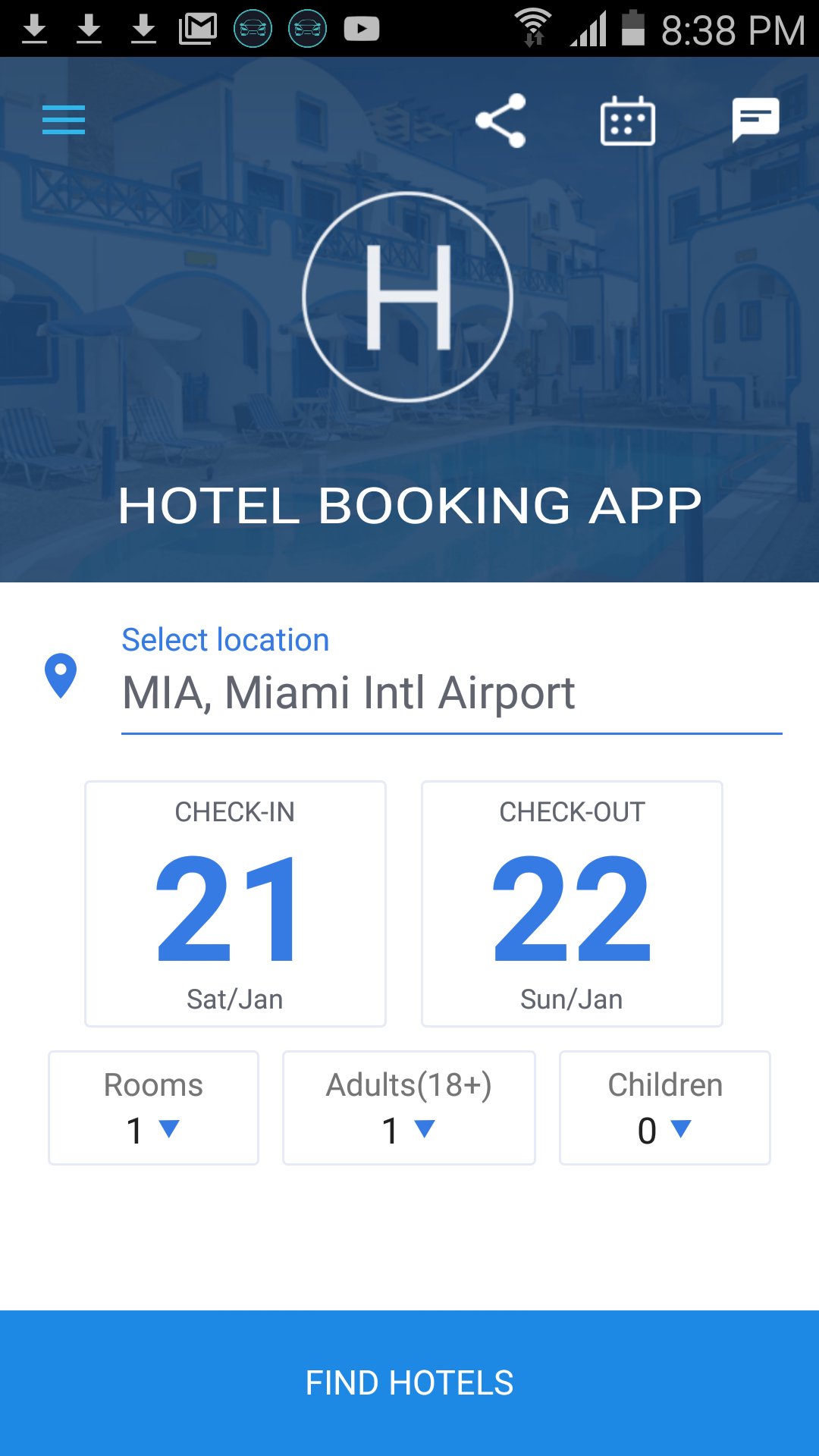Image resolution: width=819 pixels, height=1456 pixels.
Task: Select the CHECK-OUT date card showing 22
Action: click(x=573, y=902)
